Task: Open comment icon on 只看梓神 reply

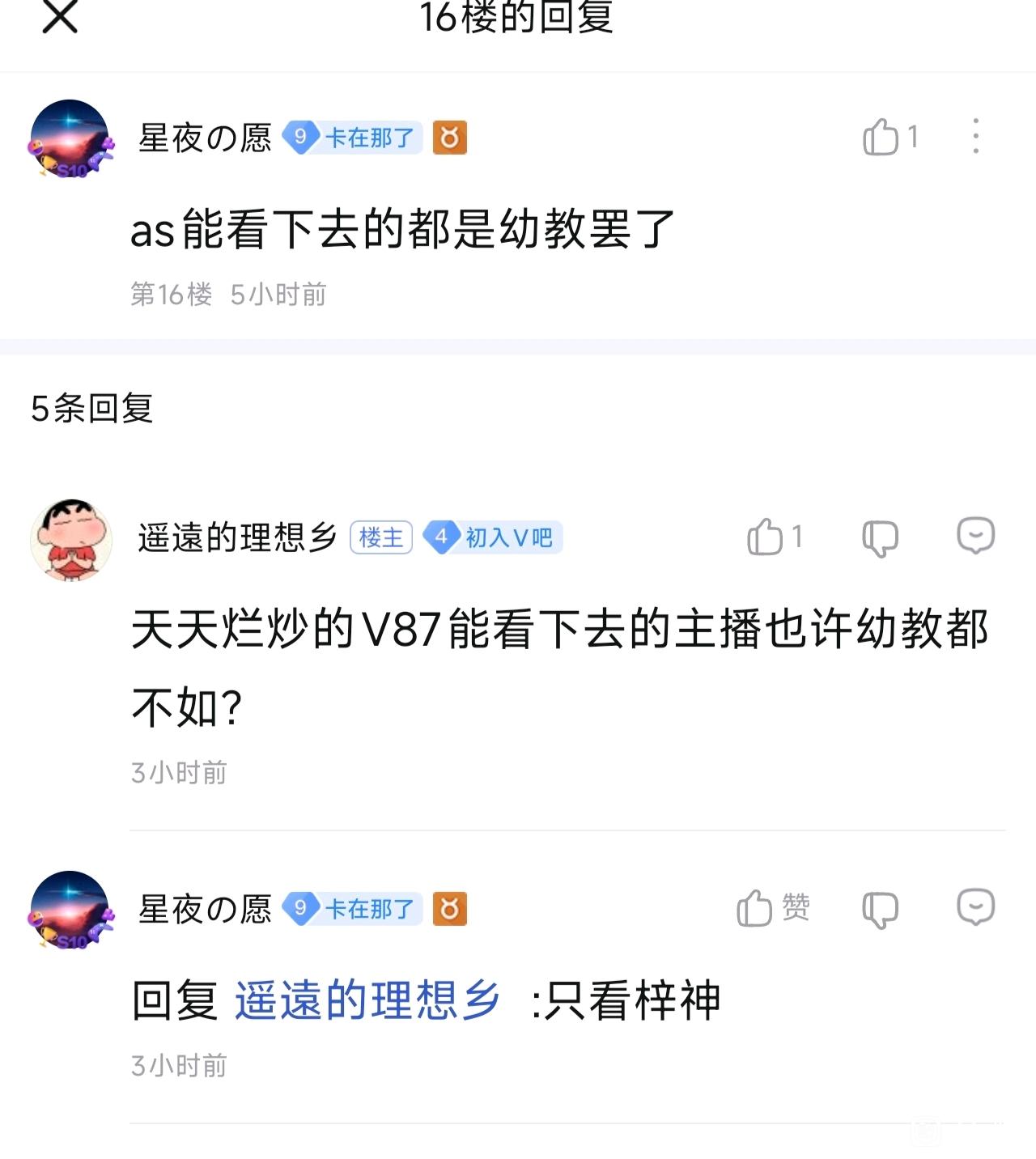Action: [x=976, y=907]
